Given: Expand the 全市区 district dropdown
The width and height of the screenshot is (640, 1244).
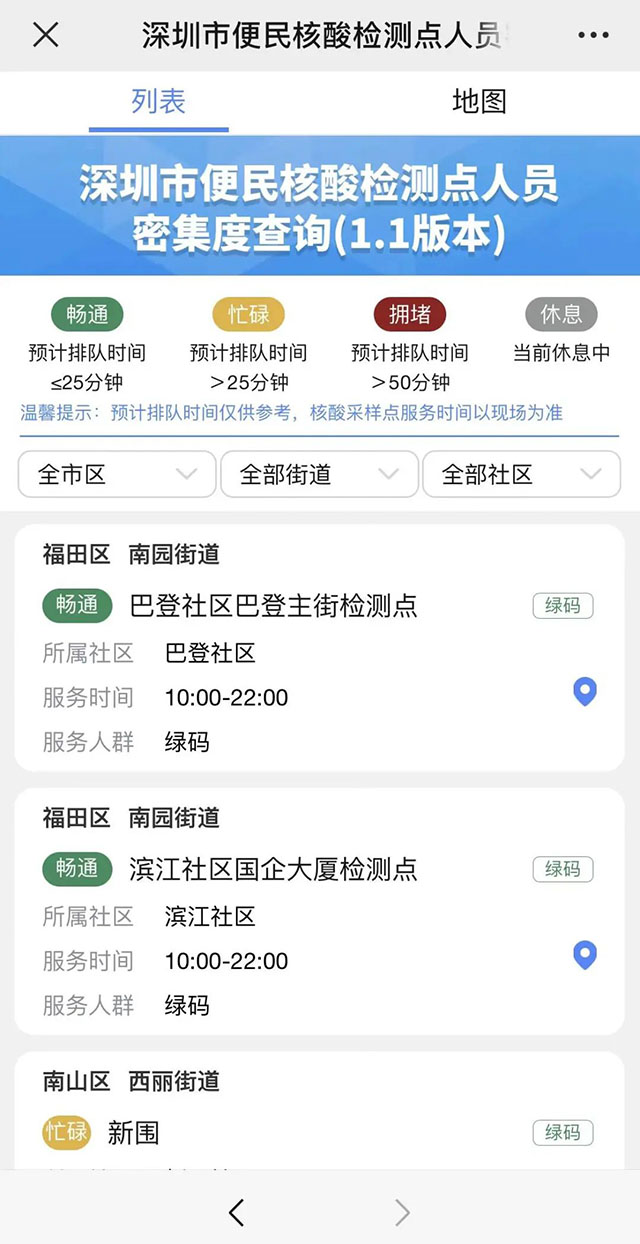Looking at the screenshot, I should click(x=117, y=474).
